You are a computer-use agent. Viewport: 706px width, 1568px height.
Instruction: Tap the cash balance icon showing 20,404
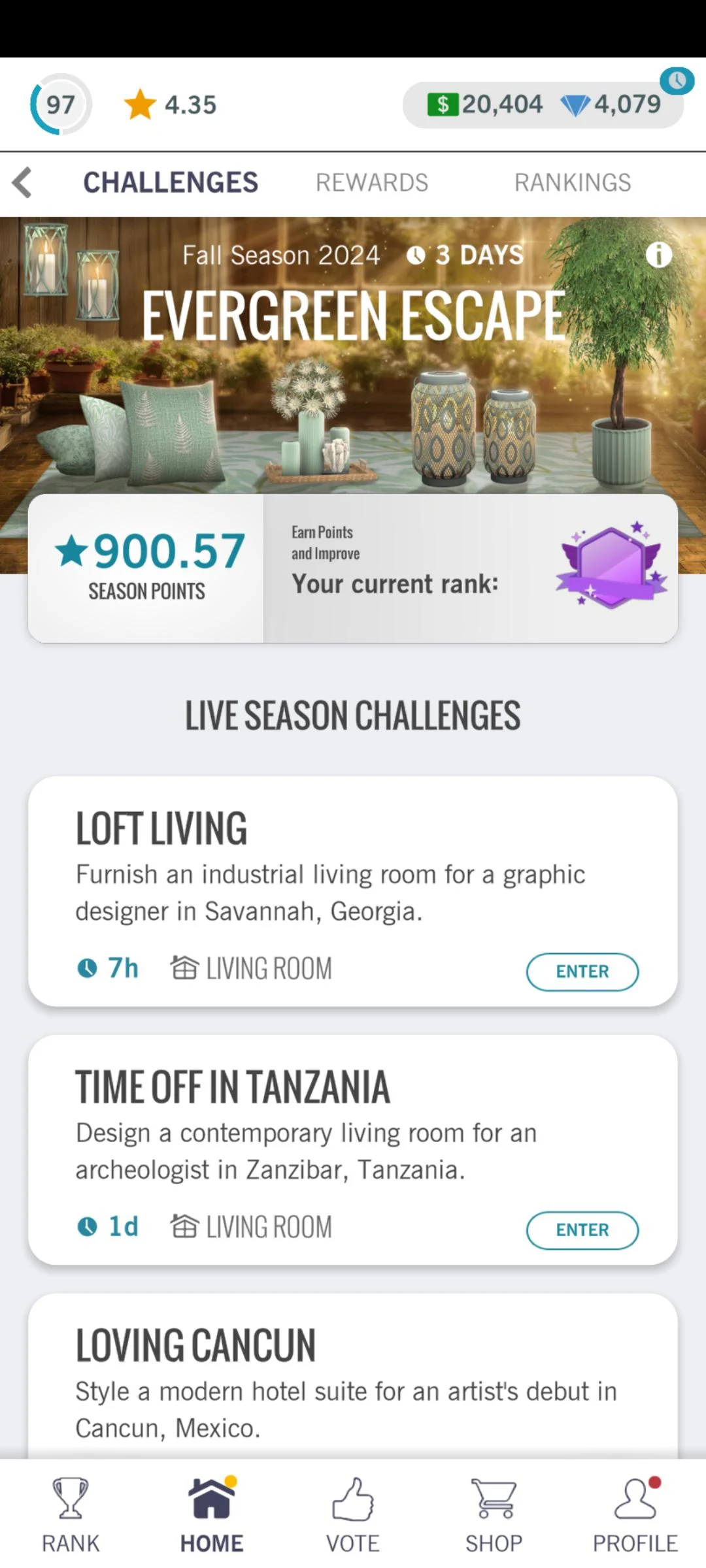click(442, 104)
